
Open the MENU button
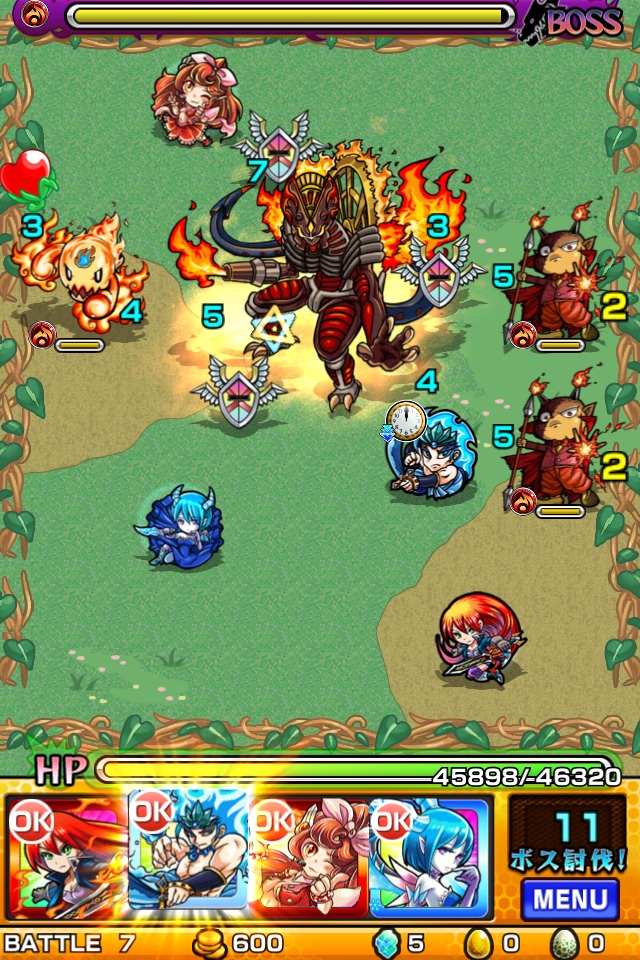click(570, 897)
